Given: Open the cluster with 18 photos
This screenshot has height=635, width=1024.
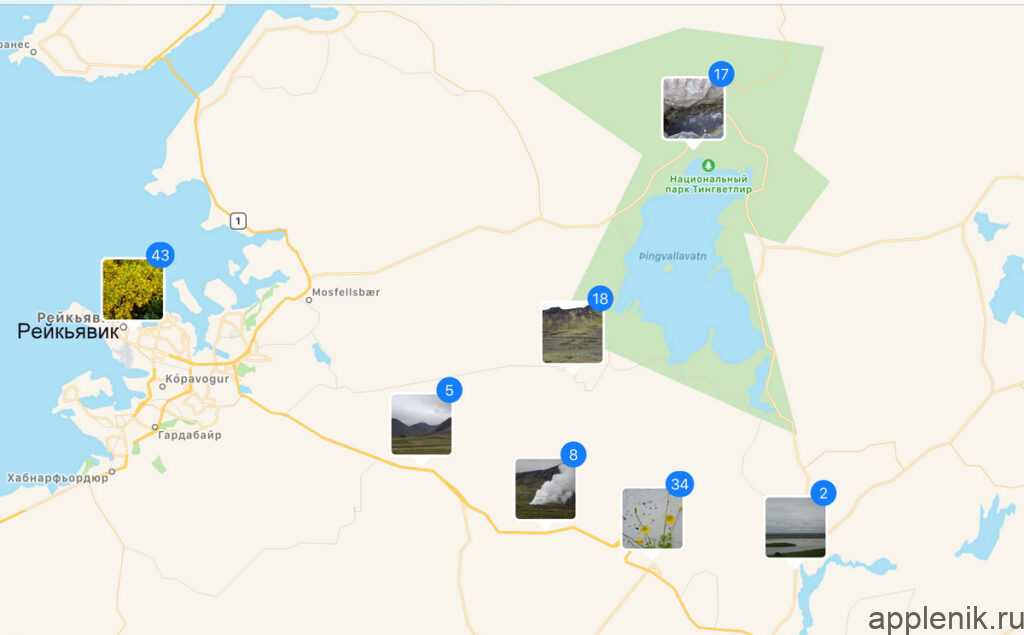Looking at the screenshot, I should click(x=572, y=333).
